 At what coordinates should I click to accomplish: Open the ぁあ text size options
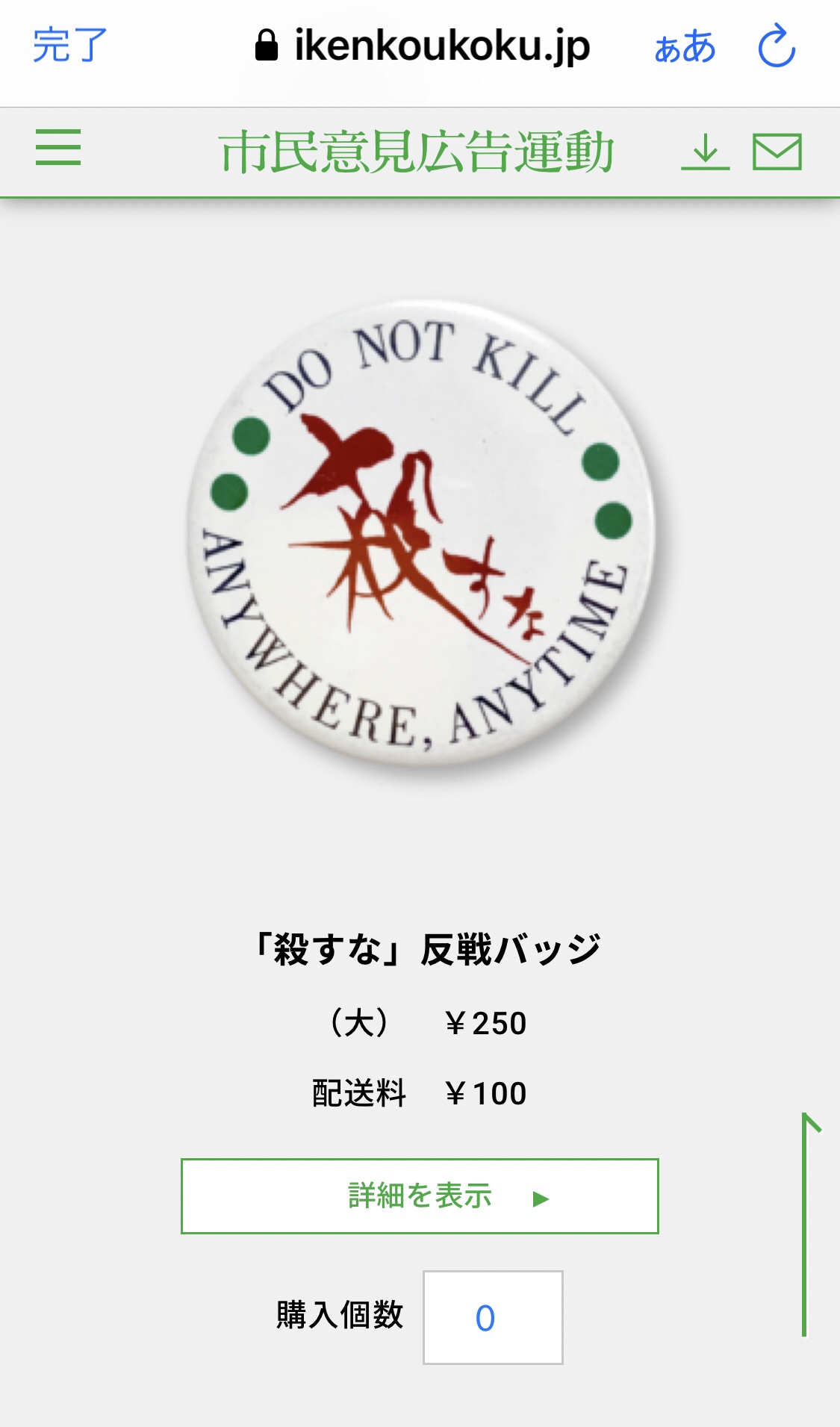tap(684, 47)
